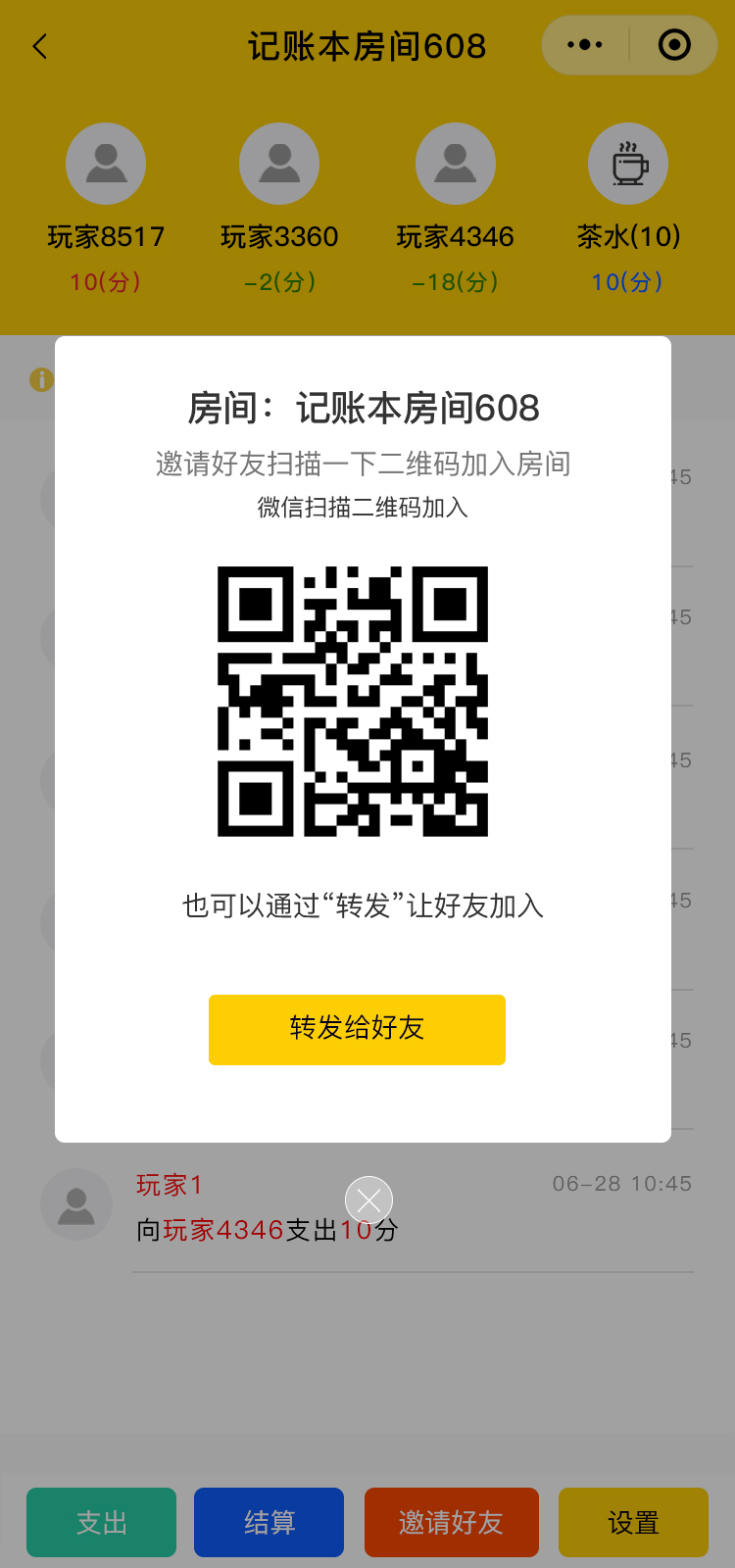Tap 转发给好友 to forward the room
735x1568 pixels.
click(x=357, y=1029)
